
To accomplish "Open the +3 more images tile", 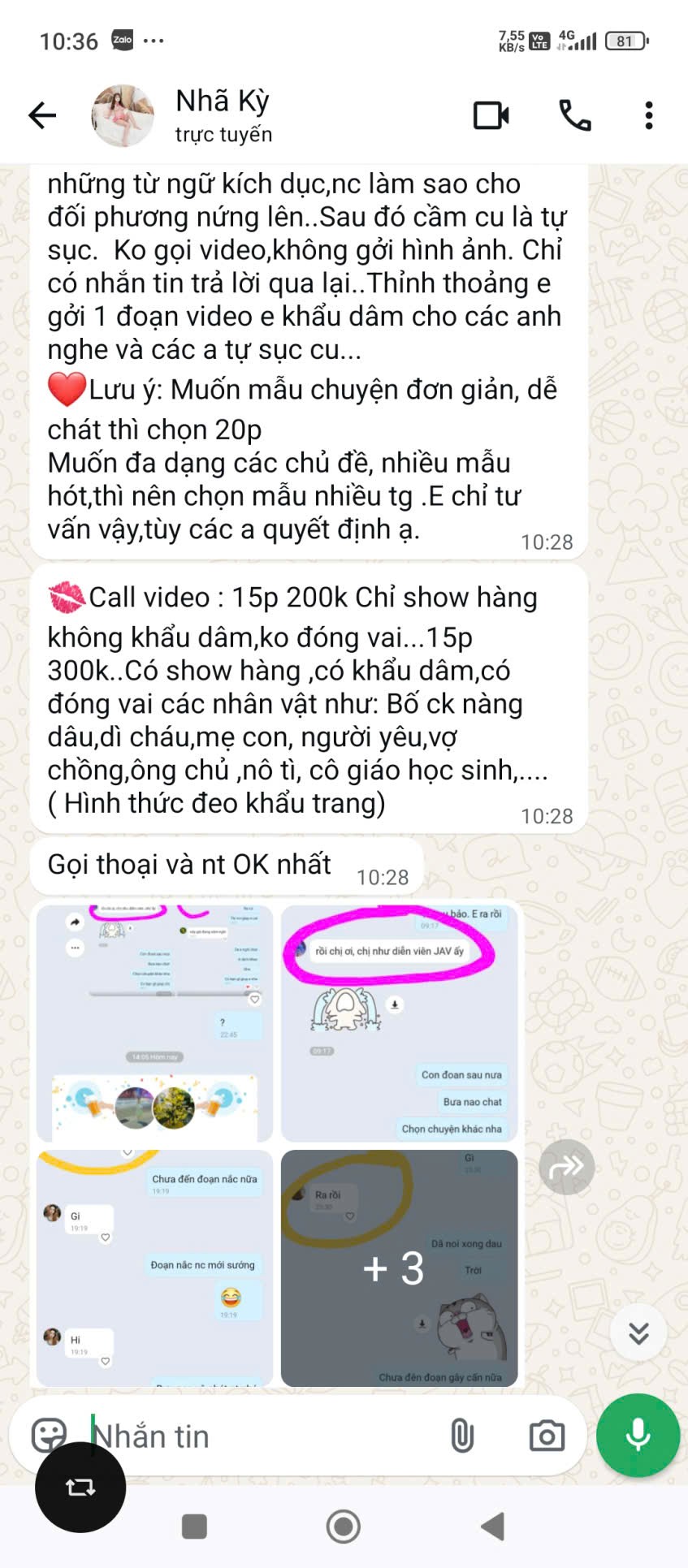I will click(399, 1268).
